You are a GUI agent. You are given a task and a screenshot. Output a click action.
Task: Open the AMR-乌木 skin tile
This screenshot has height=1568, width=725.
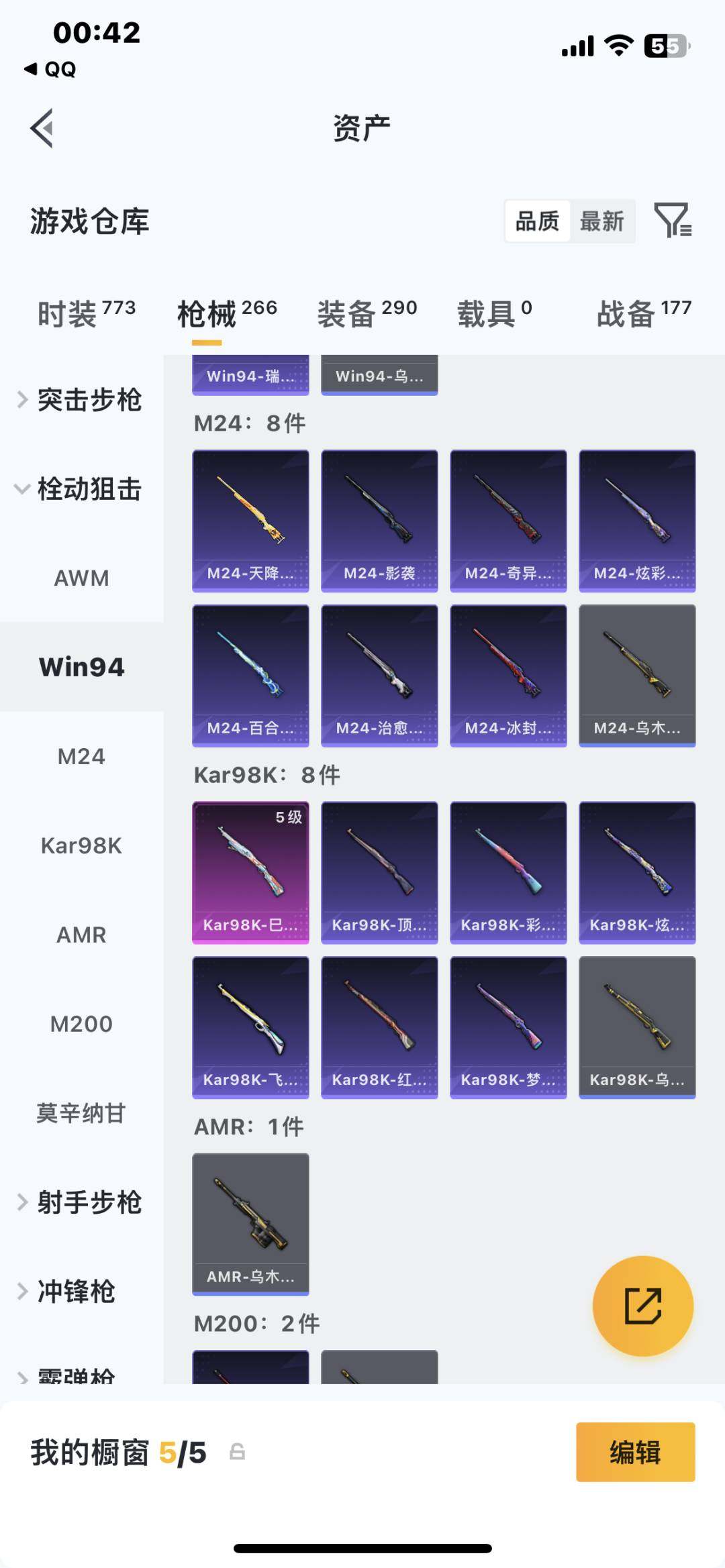(250, 1224)
